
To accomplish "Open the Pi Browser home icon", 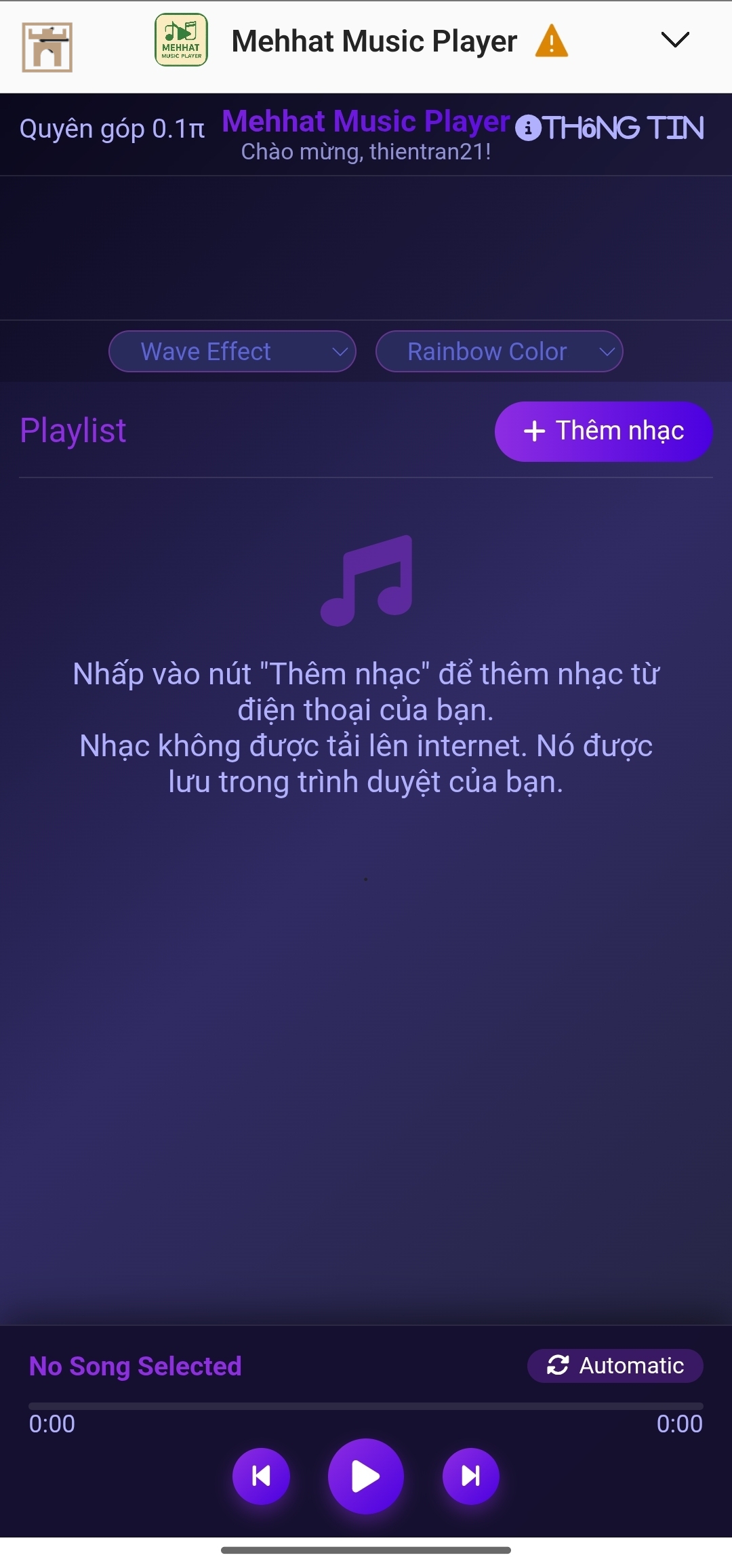I will pos(47,47).
